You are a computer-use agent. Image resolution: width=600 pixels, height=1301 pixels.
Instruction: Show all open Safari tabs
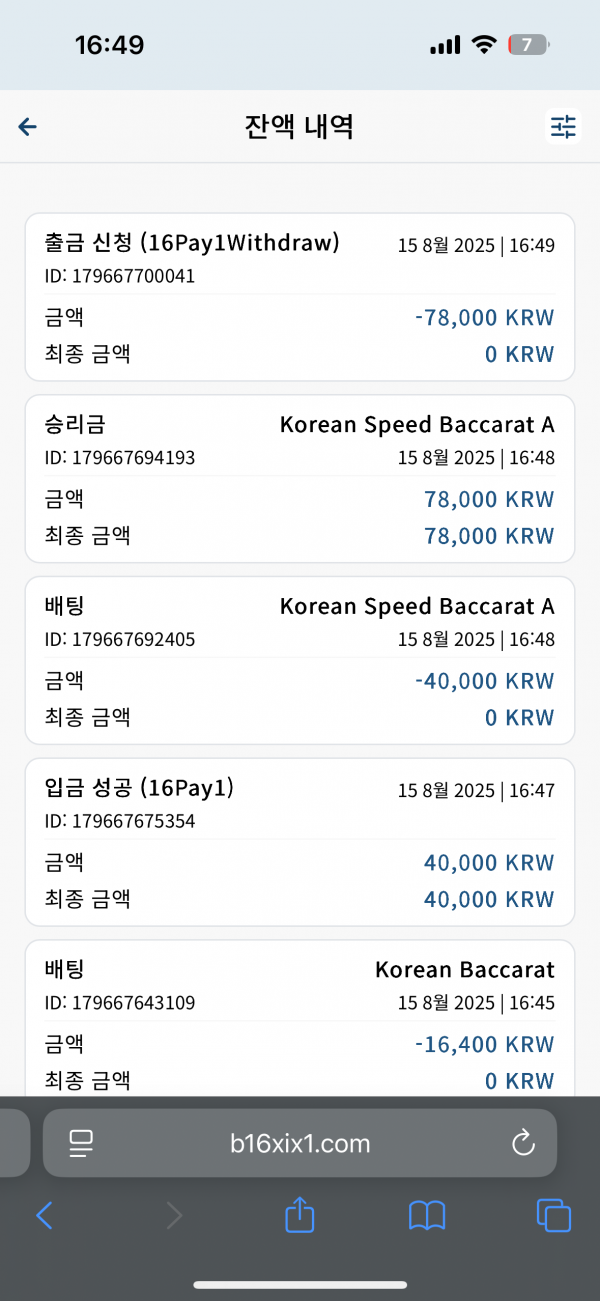(x=554, y=1215)
